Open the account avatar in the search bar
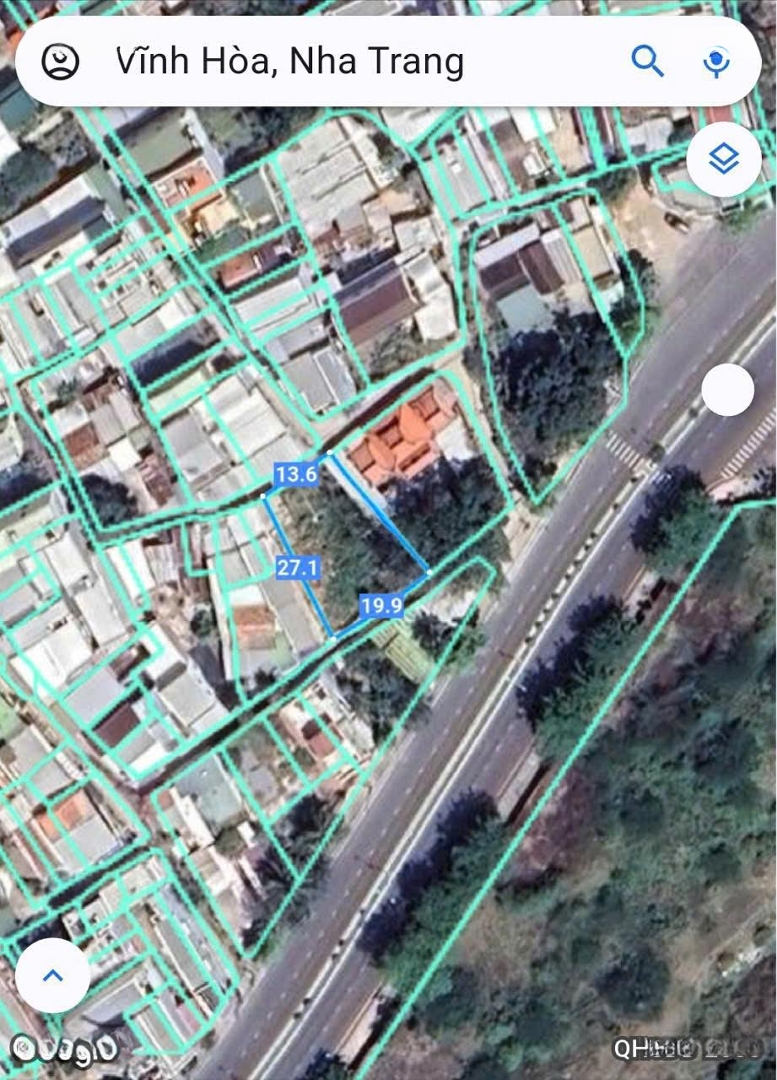 tap(61, 62)
